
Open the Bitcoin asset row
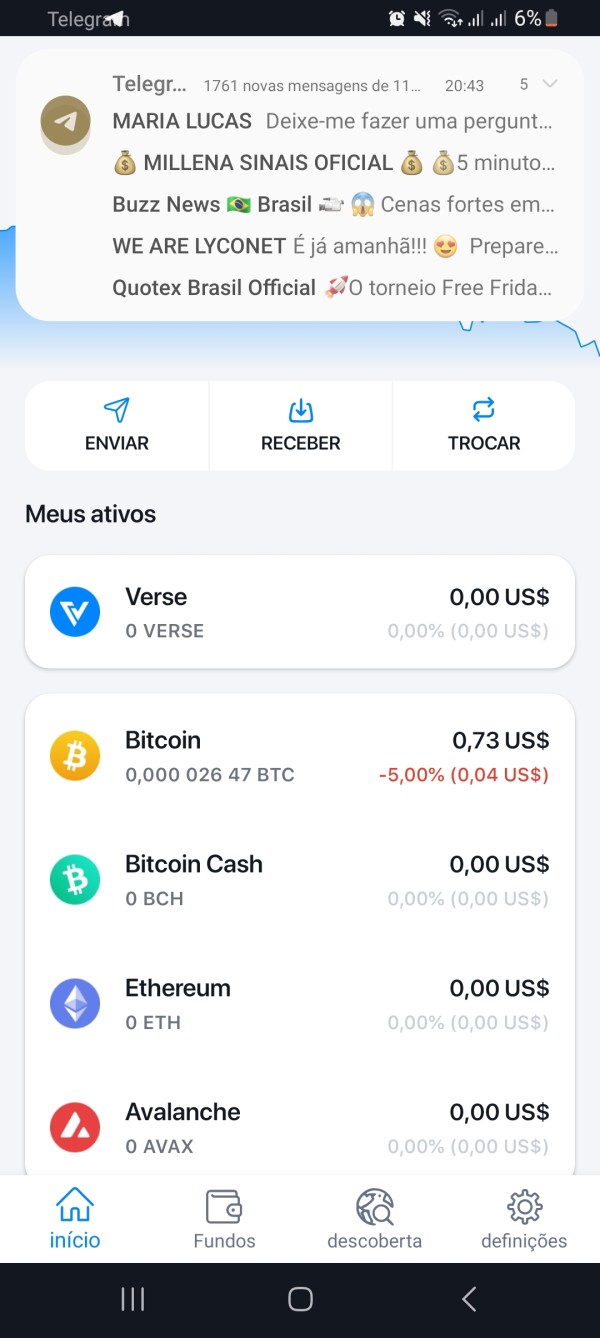[x=300, y=756]
